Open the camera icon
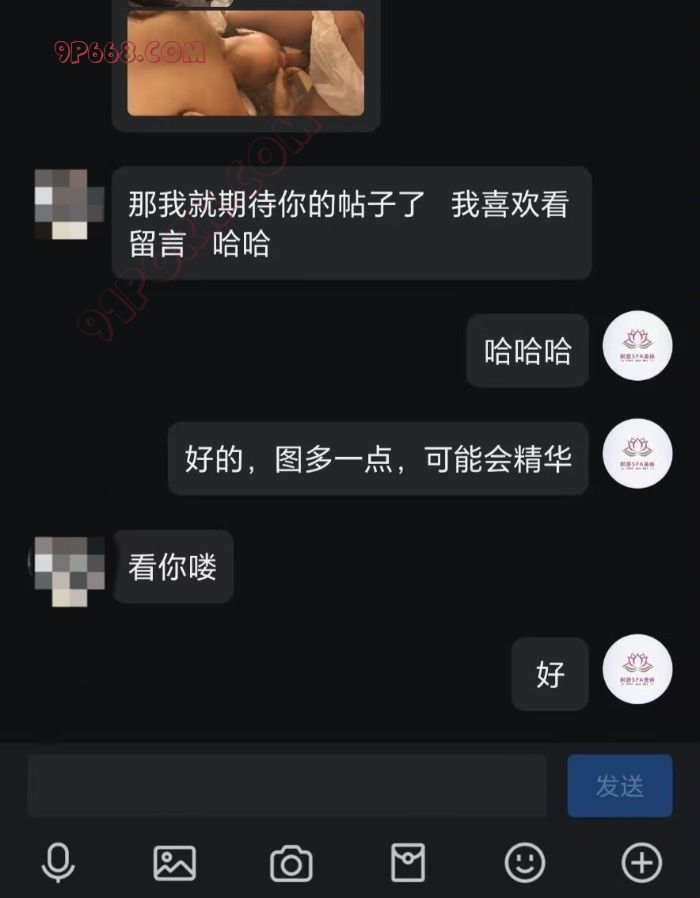Screen dimensions: 700x898 coord(291,862)
